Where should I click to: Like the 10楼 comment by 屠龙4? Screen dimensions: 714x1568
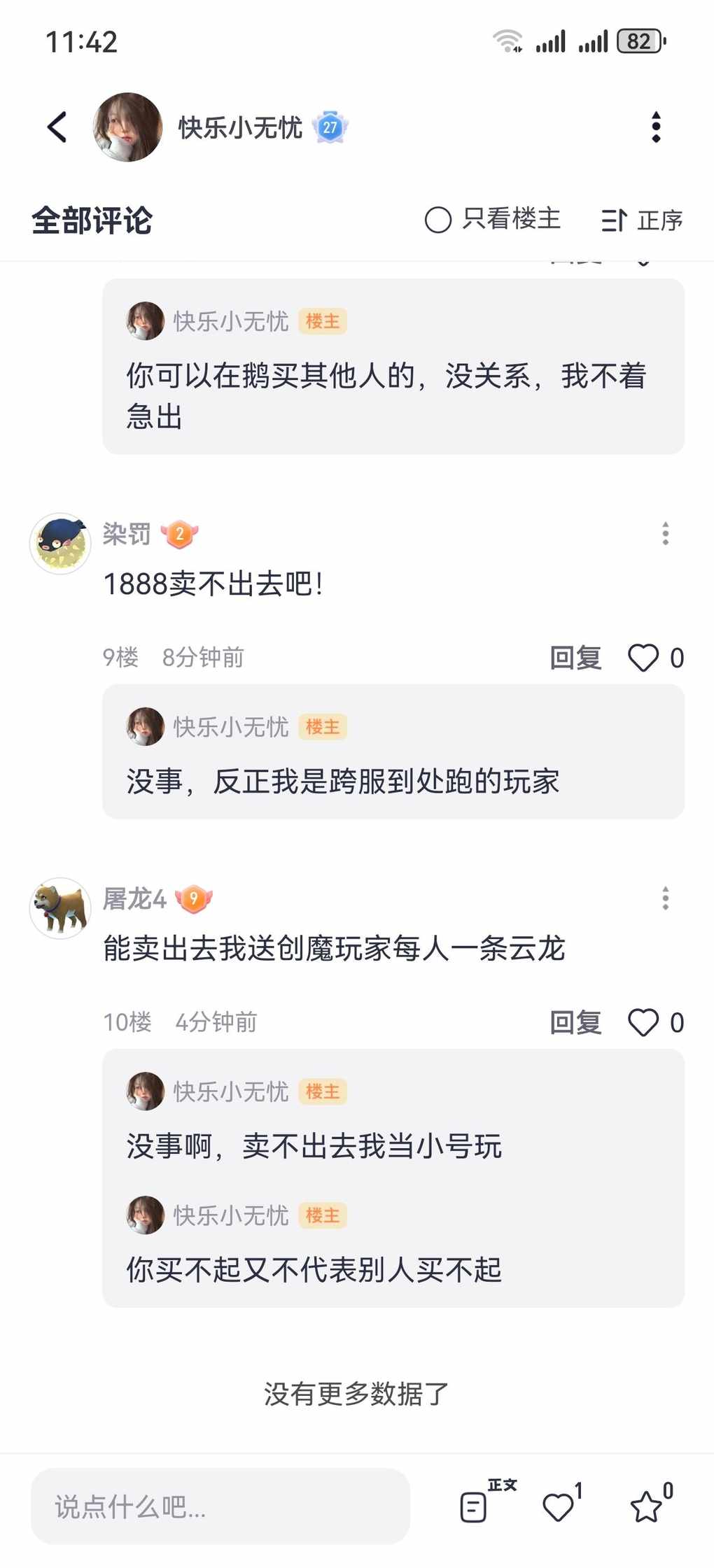(x=656, y=1022)
